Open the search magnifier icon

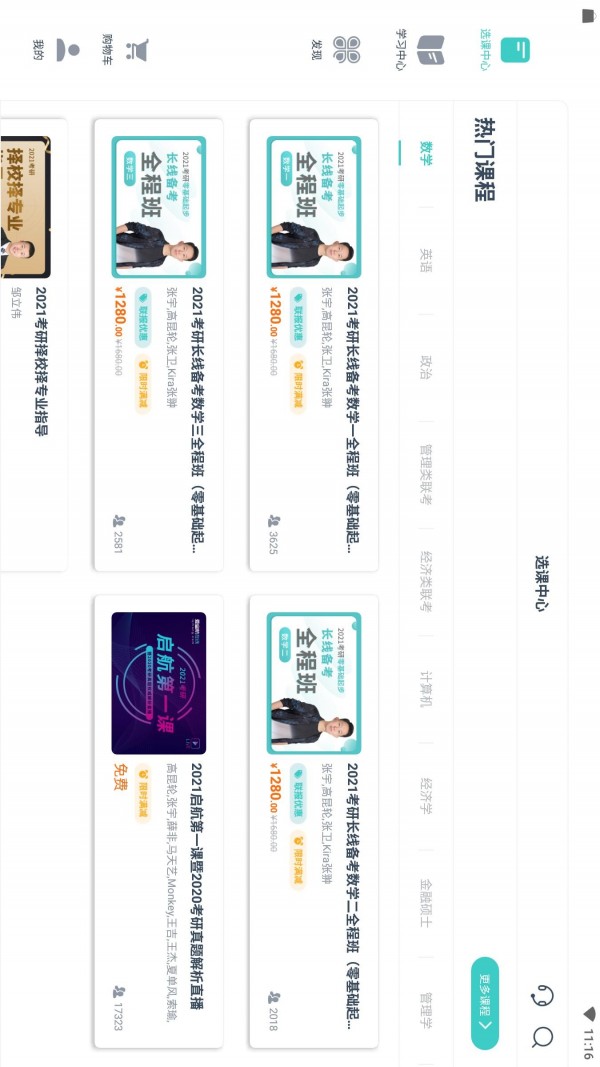pos(543,1036)
